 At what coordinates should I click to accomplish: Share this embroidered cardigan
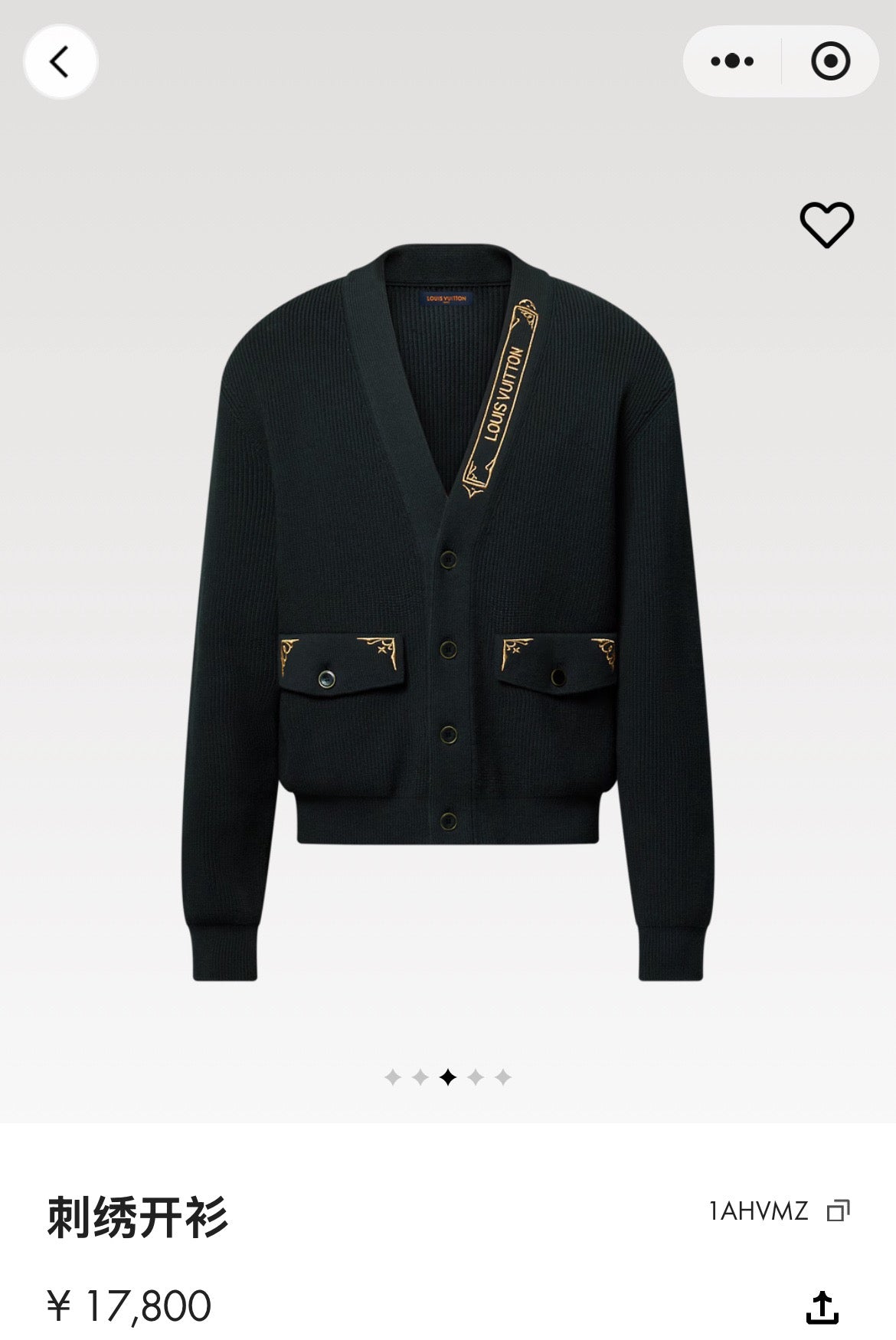[822, 1307]
